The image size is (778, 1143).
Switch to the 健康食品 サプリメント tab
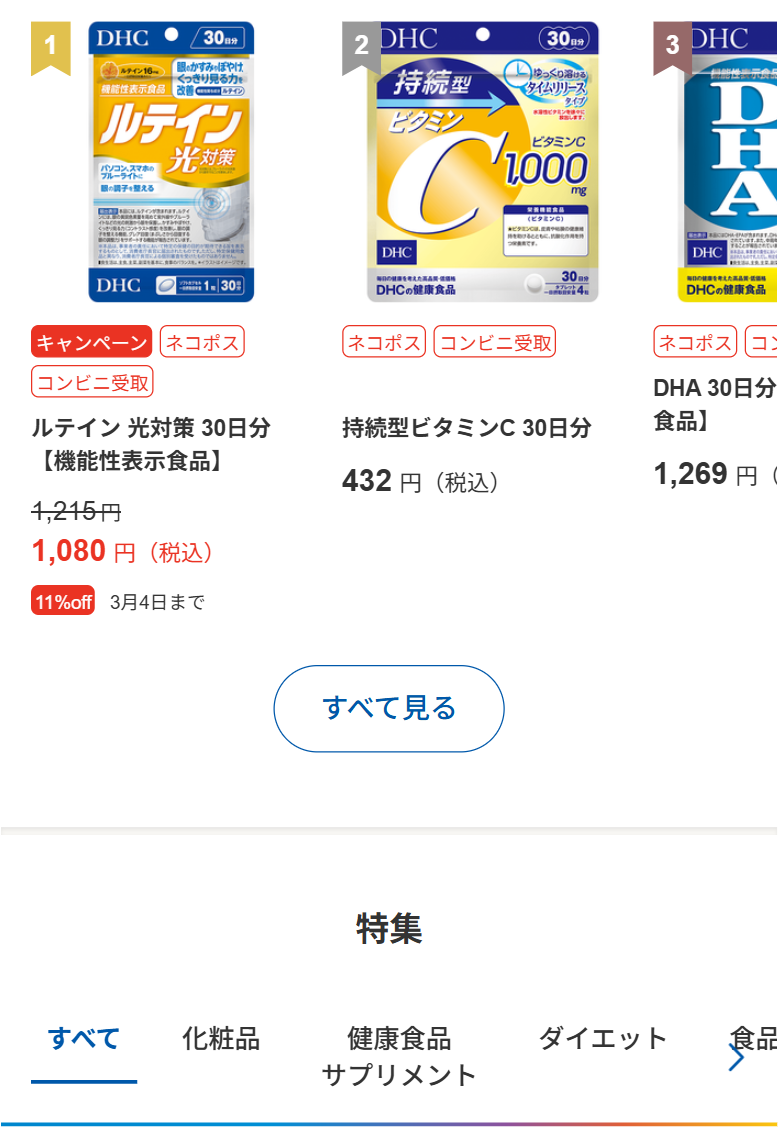coord(399,1056)
